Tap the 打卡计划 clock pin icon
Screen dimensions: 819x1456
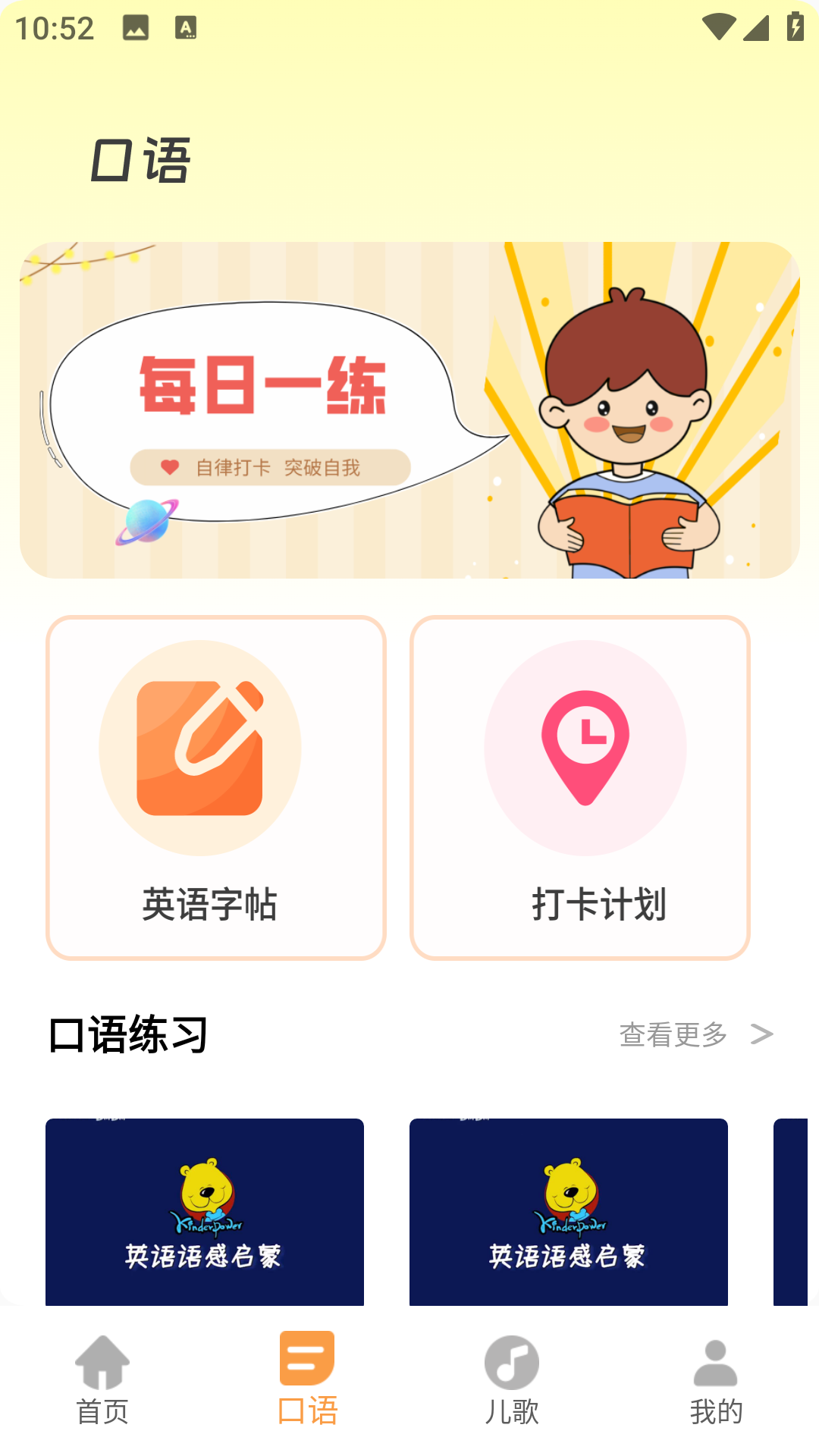585,748
